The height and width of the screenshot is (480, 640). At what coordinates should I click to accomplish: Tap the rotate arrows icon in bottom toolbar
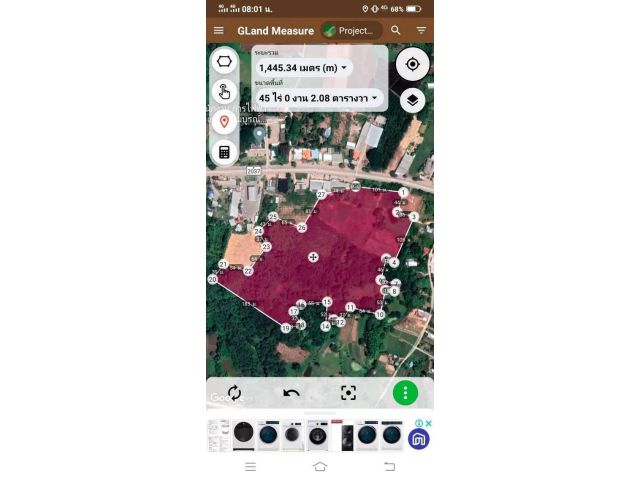pos(235,393)
